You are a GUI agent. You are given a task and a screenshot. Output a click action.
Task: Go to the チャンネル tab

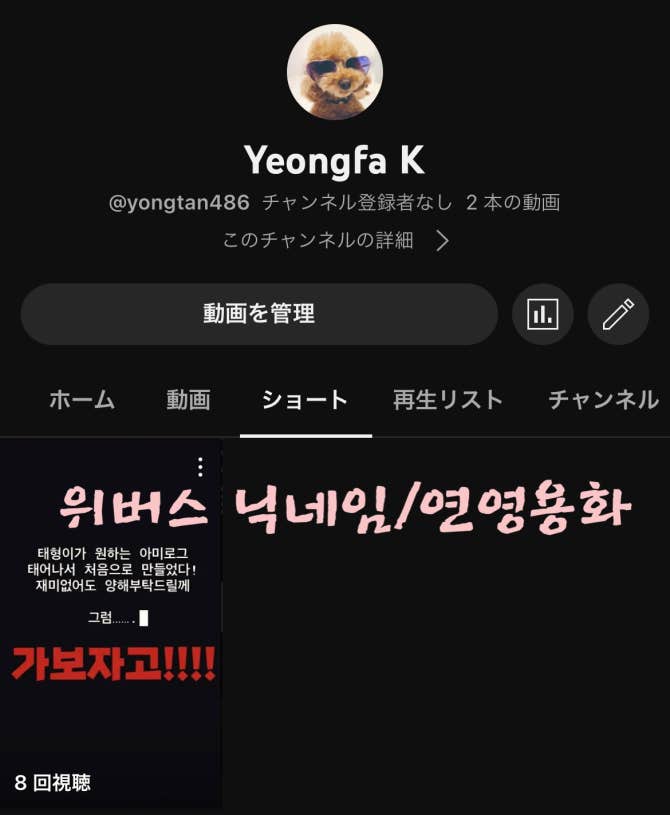coord(603,400)
